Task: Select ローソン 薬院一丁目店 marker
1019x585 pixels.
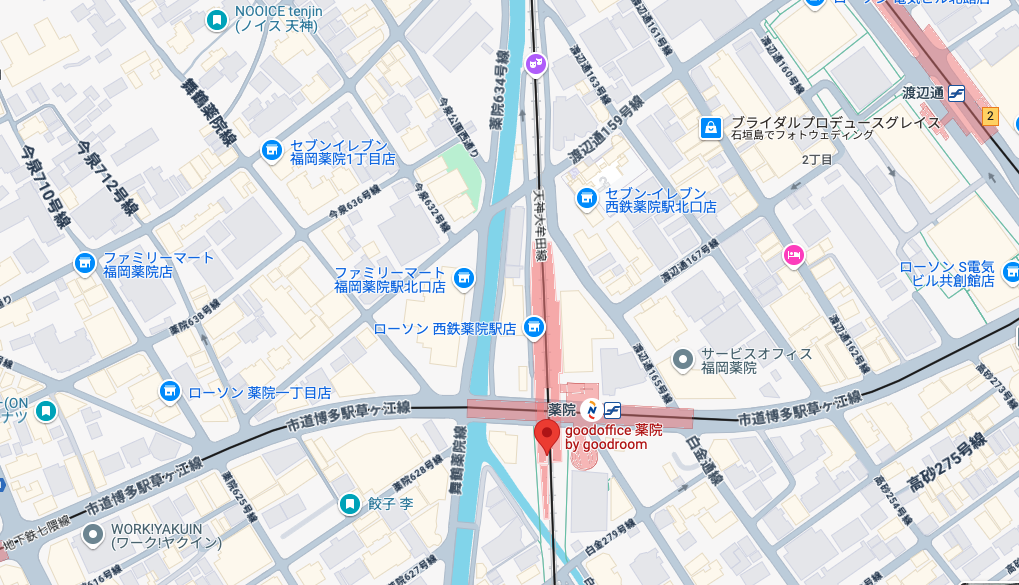Action: coord(169,392)
